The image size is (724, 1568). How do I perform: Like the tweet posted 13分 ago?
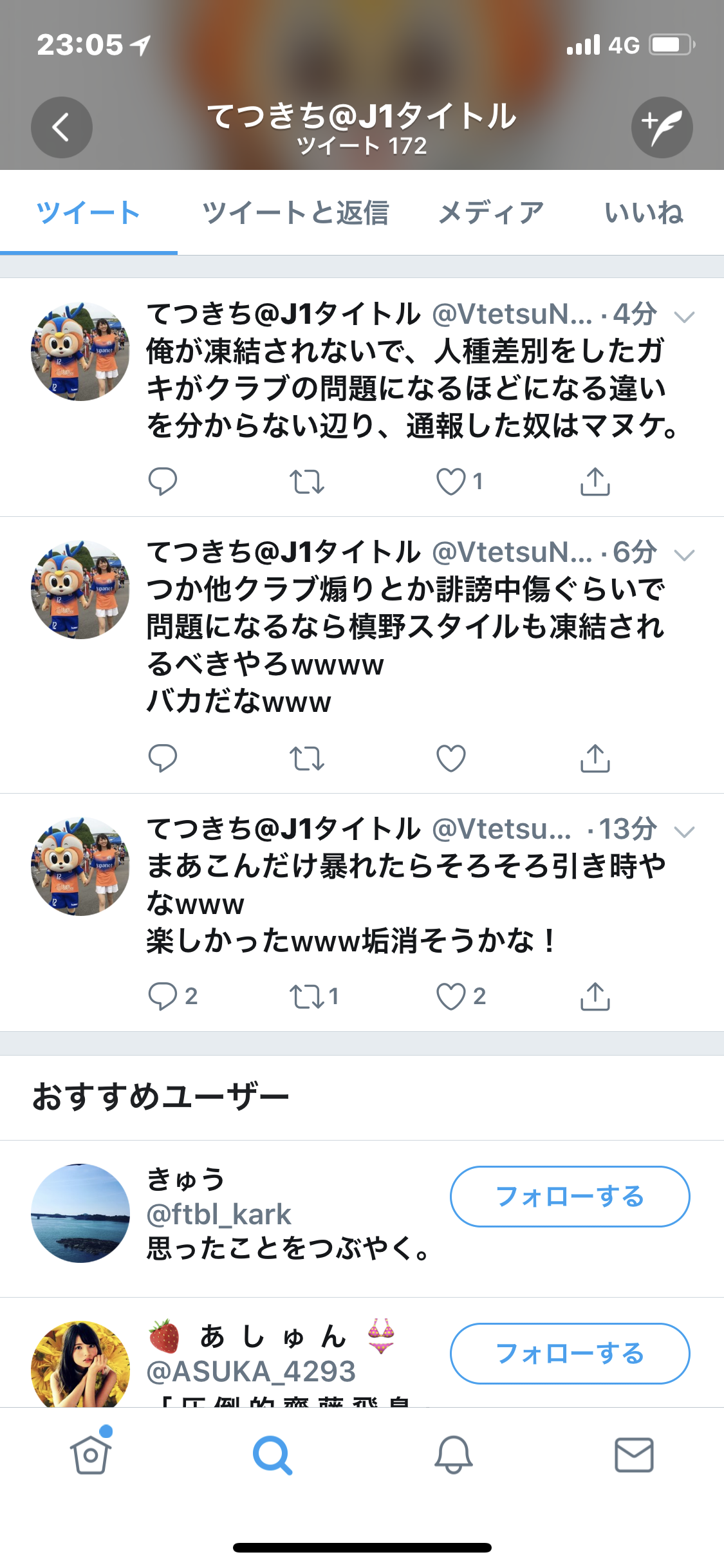click(451, 996)
